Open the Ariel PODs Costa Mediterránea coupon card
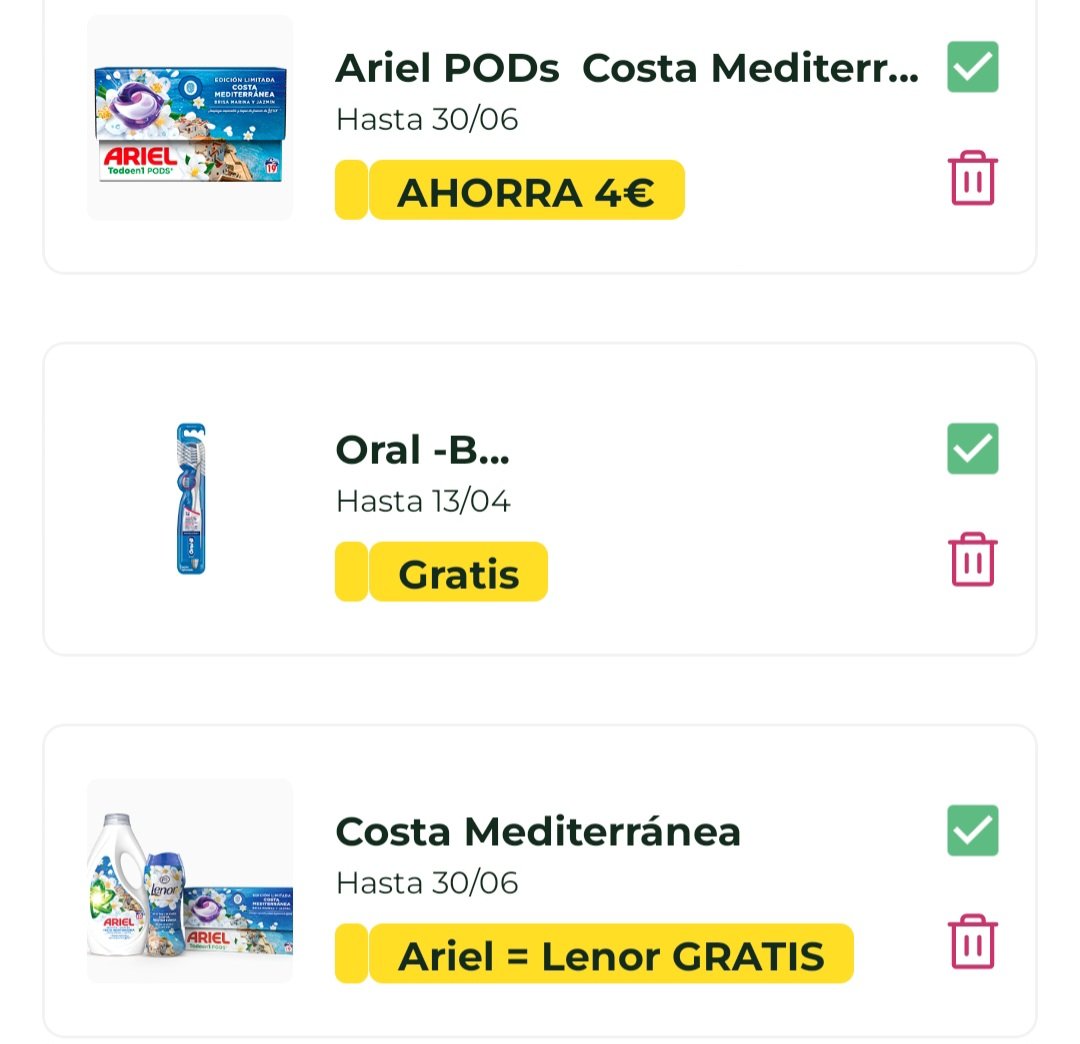The width and height of the screenshot is (1080, 1044). (626, 69)
